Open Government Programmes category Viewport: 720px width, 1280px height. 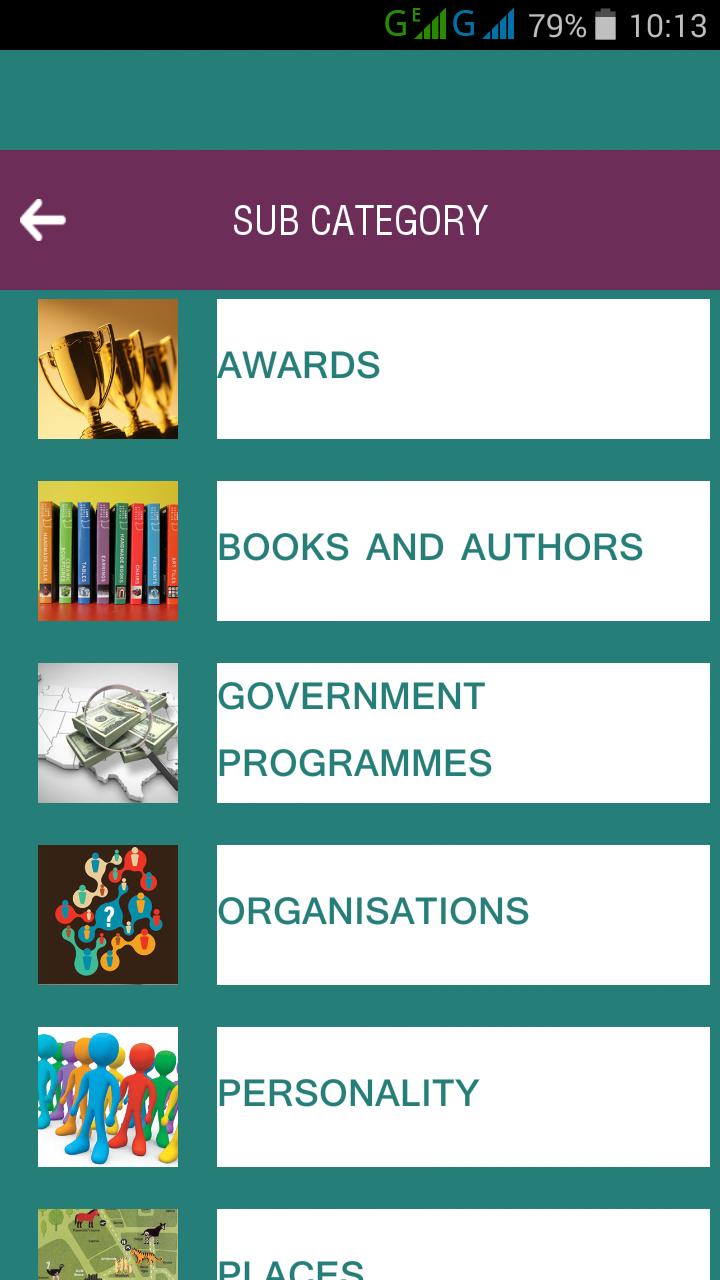462,732
